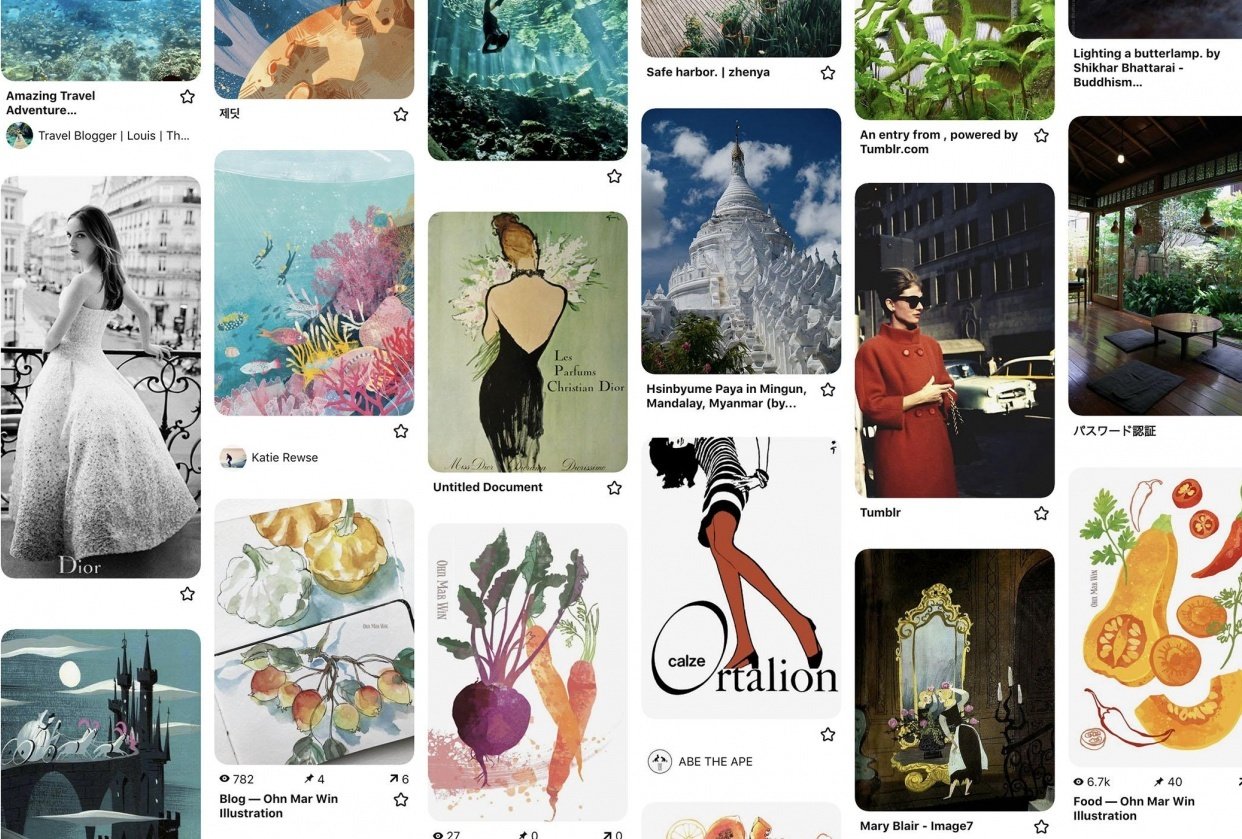
Task: Open the coral reef illustration pin
Action: pyautogui.click(x=314, y=283)
